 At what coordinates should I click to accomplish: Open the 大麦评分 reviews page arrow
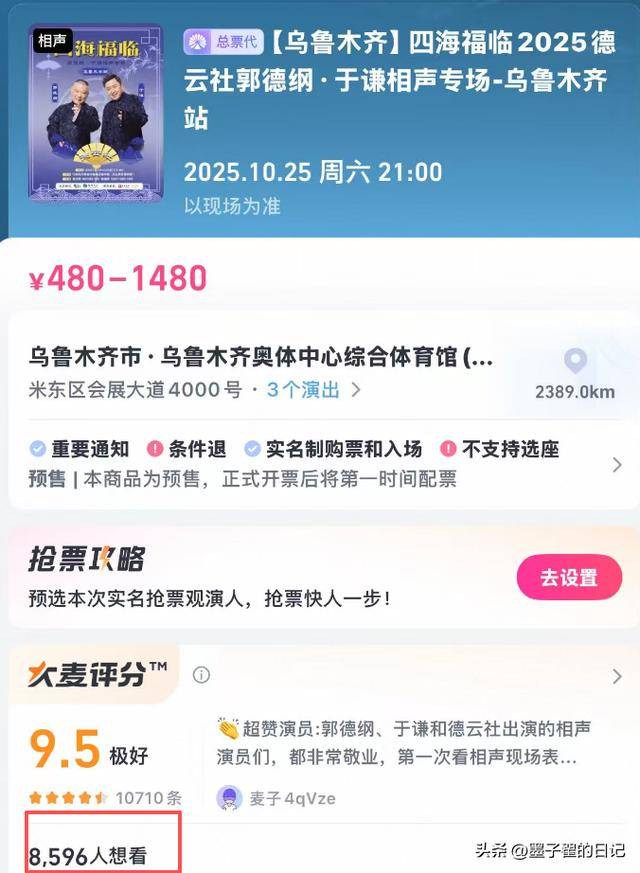click(x=616, y=677)
